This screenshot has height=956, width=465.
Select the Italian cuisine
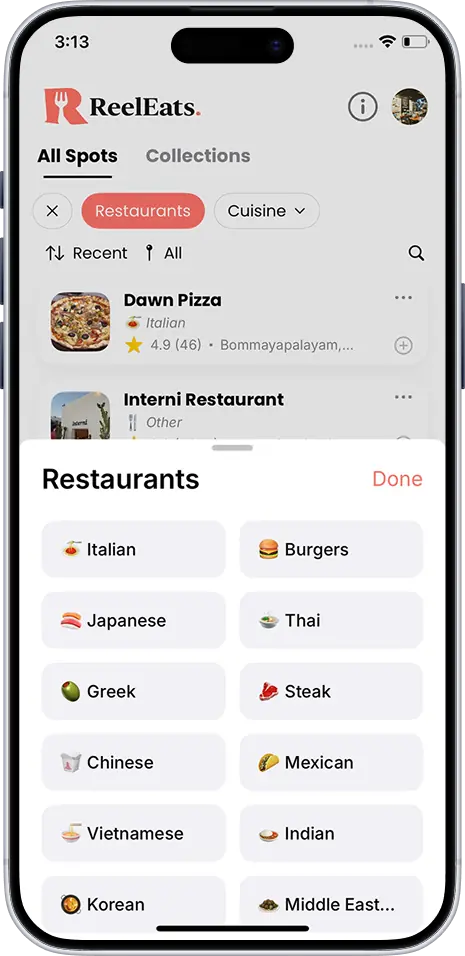[133, 549]
